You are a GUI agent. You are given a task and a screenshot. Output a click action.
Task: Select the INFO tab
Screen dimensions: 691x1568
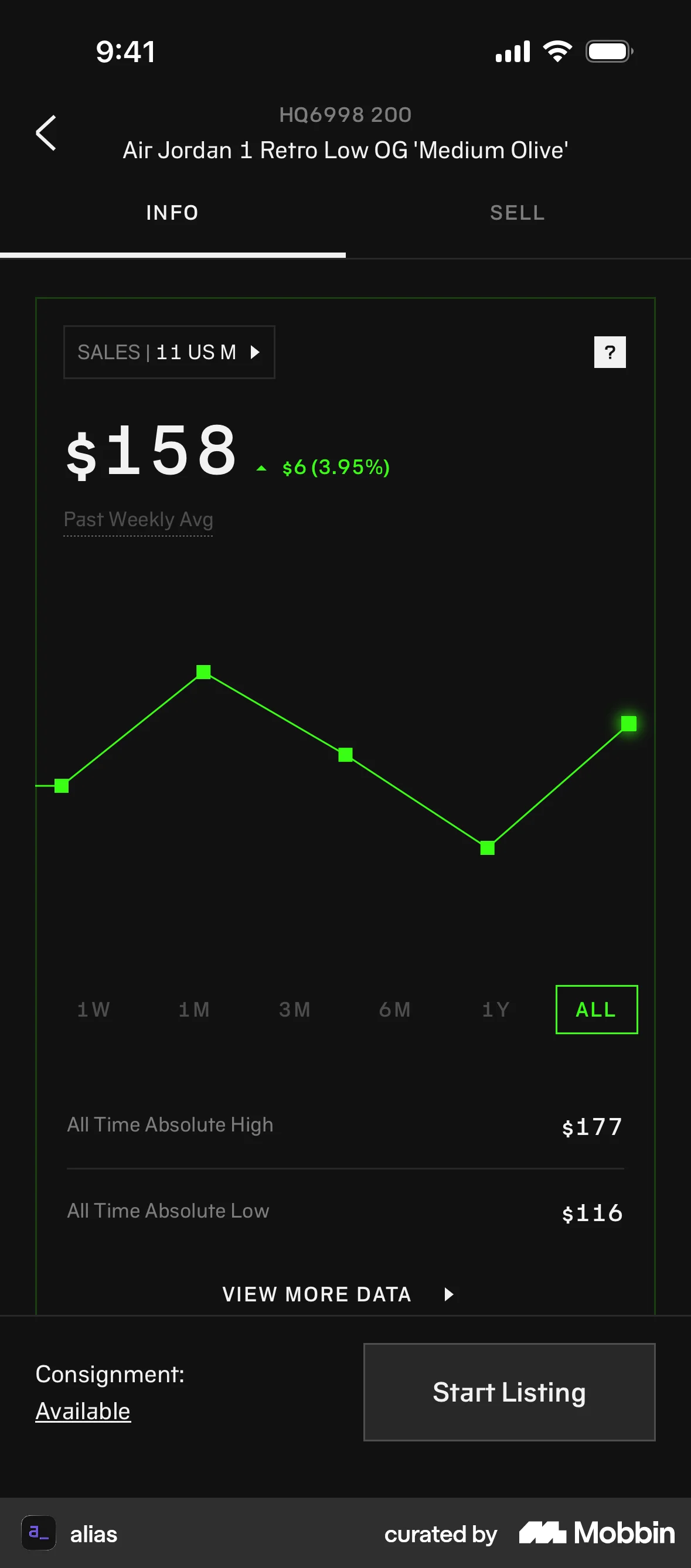click(172, 213)
